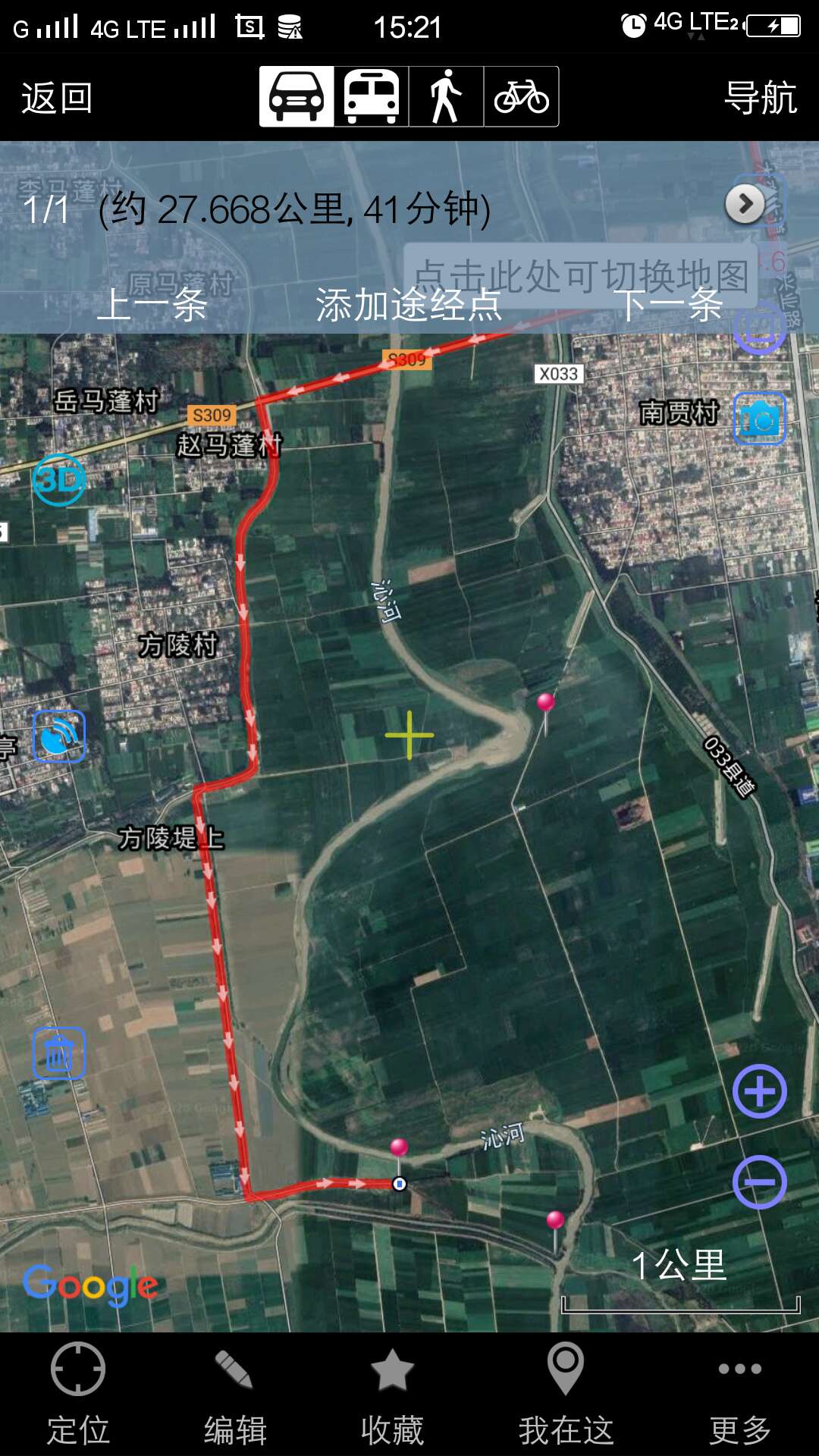Toggle the 3D map view
The width and height of the screenshot is (819, 1456).
[59, 480]
